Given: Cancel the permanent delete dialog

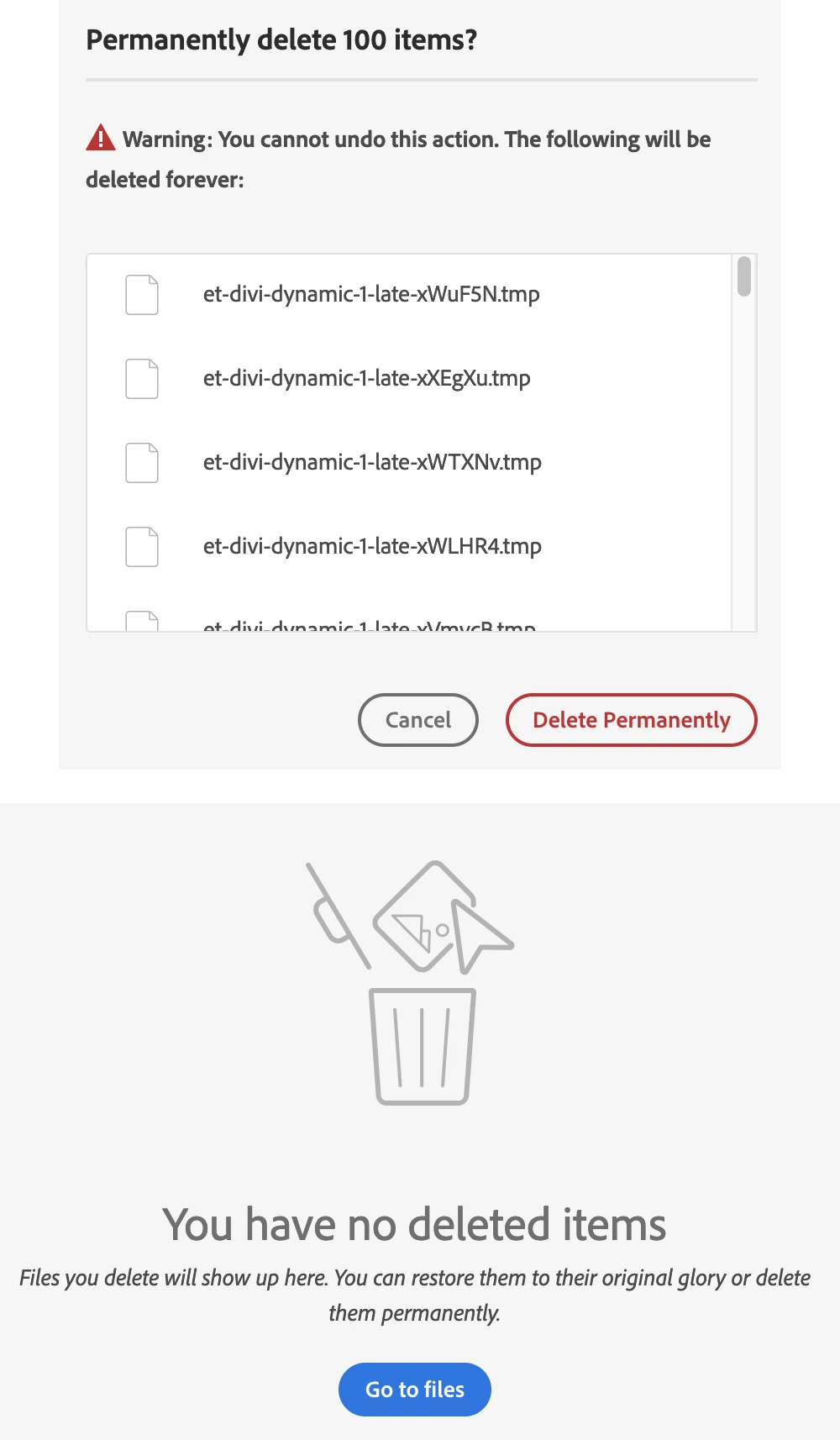Looking at the screenshot, I should coord(417,720).
